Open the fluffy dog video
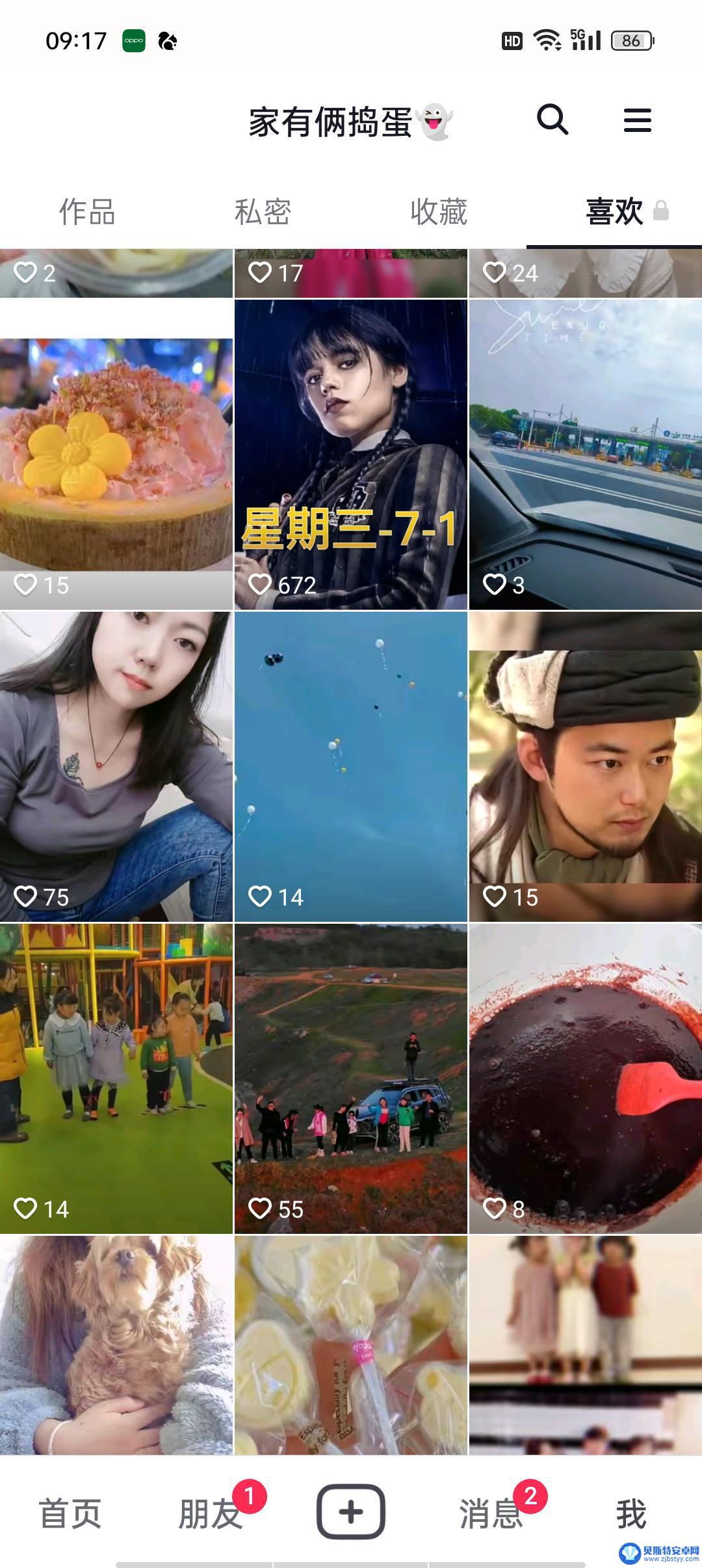This screenshot has height=1568, width=702. click(x=116, y=1346)
